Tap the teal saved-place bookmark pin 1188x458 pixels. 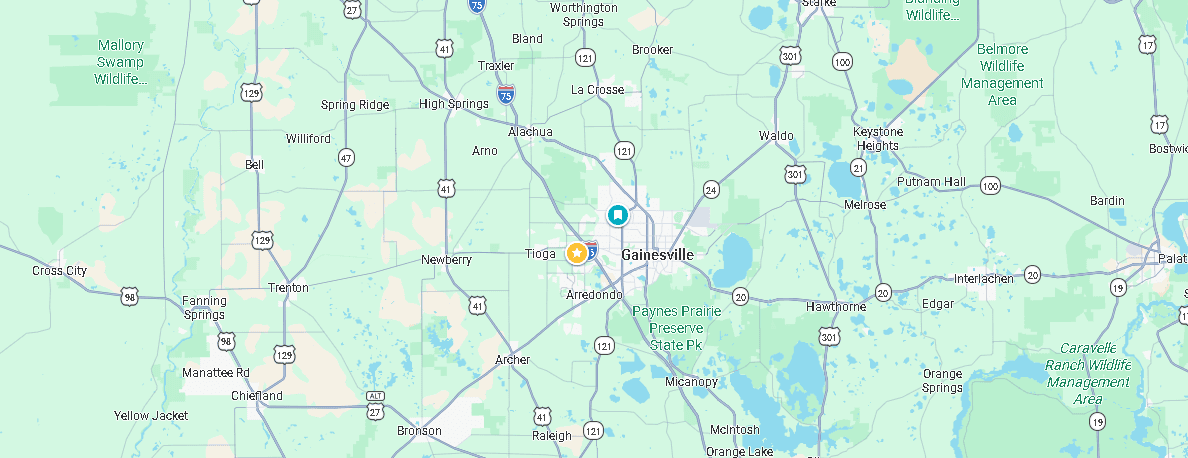[x=618, y=215]
